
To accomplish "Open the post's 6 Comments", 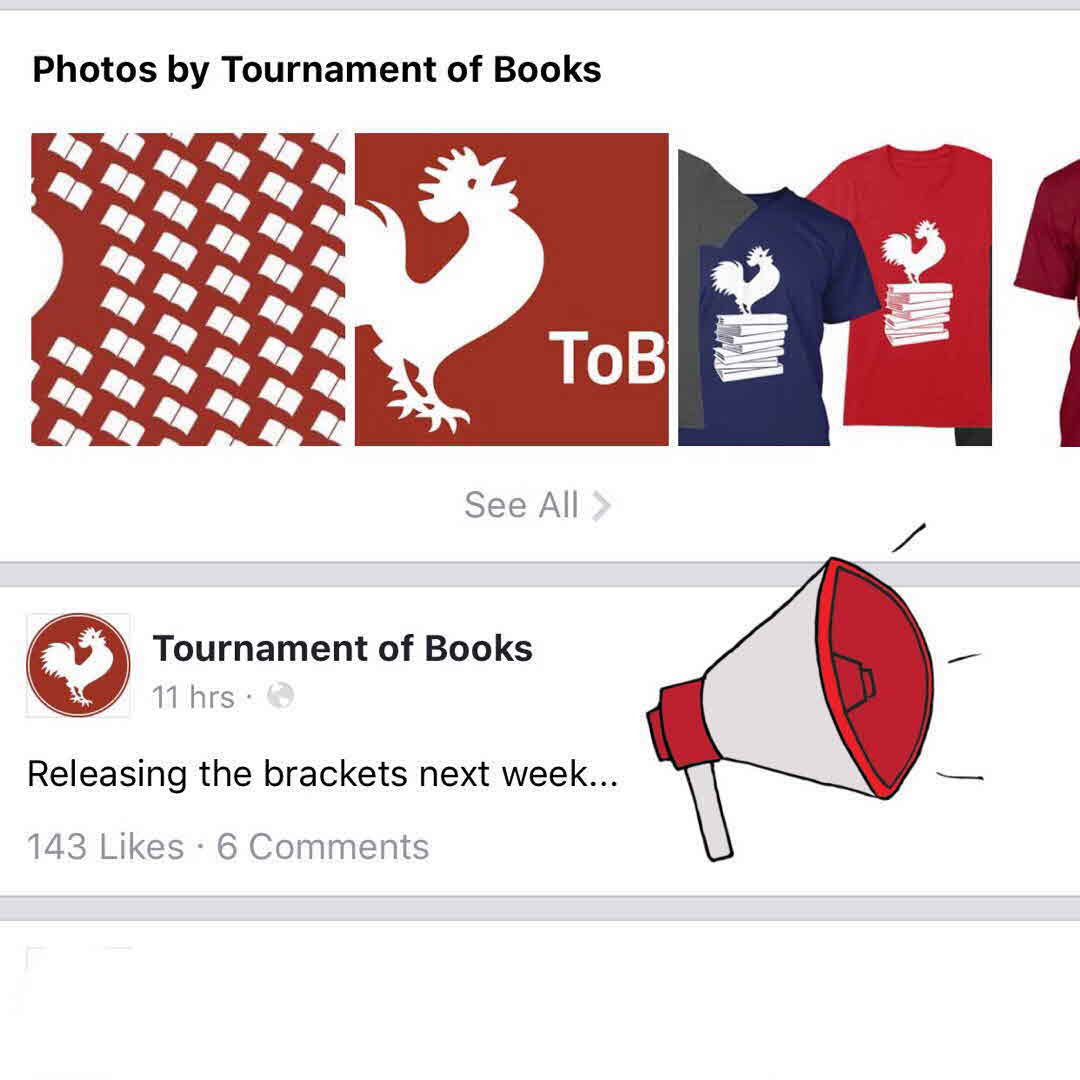I will 323,847.
